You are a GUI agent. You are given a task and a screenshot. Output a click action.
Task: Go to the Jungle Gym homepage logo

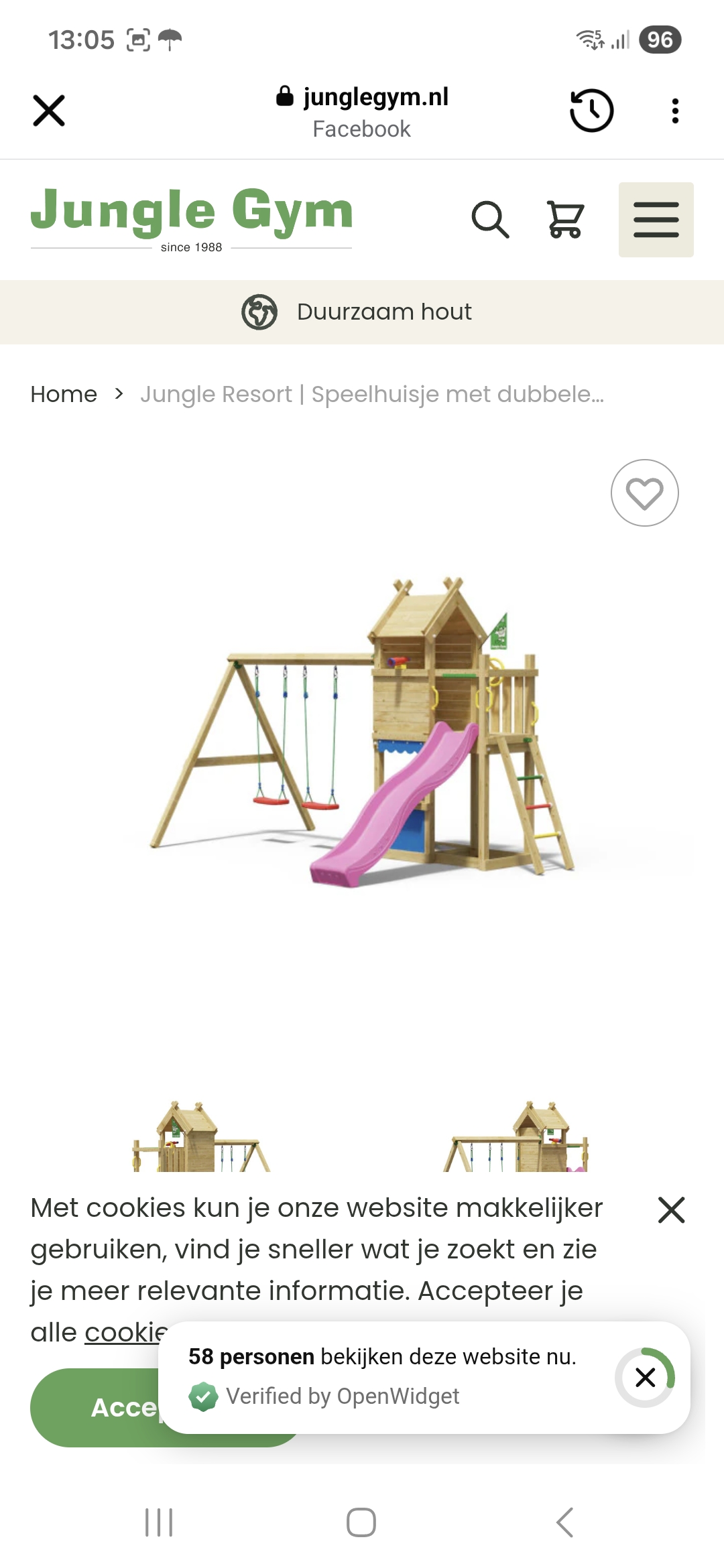(x=192, y=218)
